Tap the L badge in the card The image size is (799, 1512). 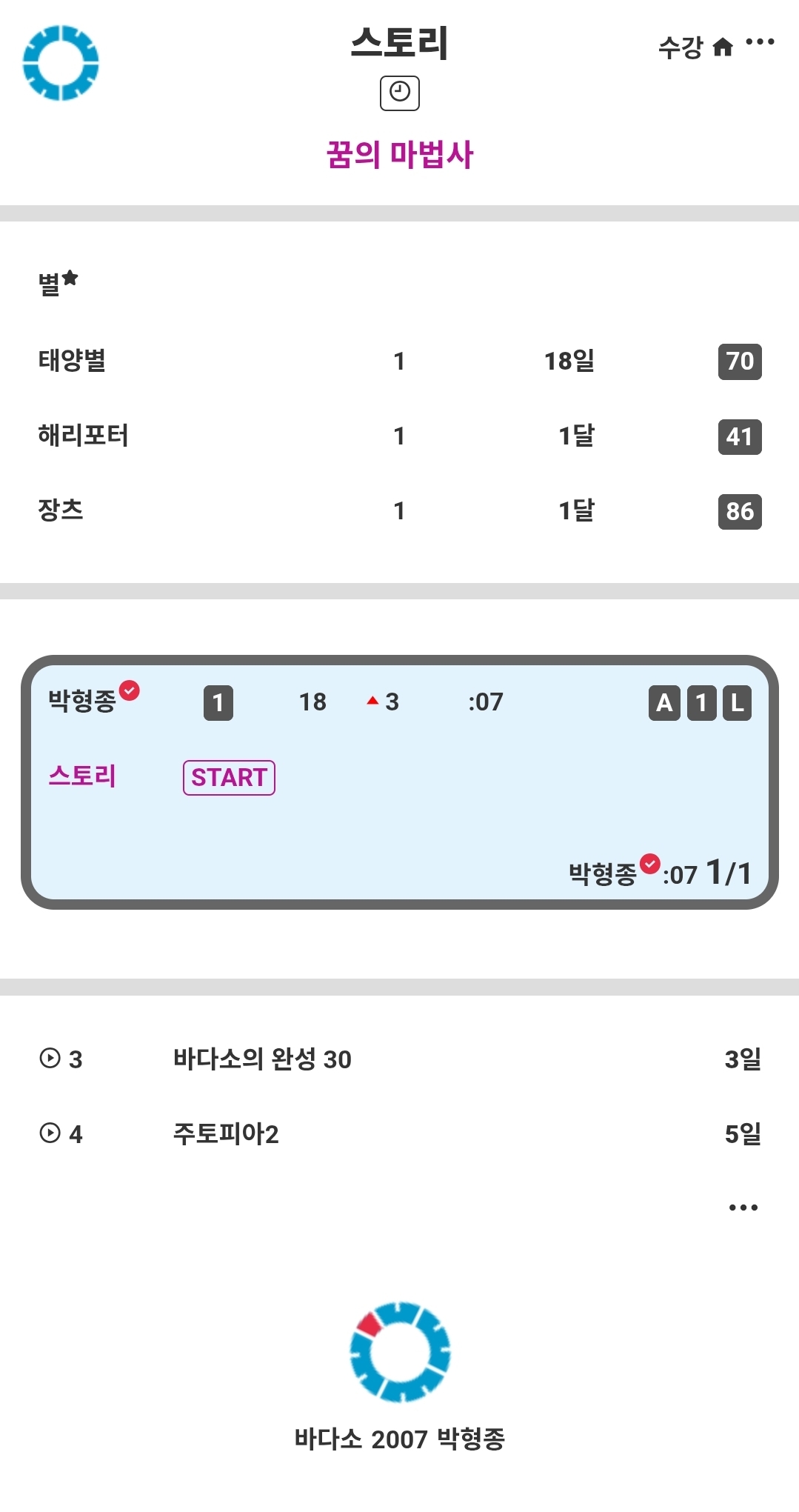737,702
